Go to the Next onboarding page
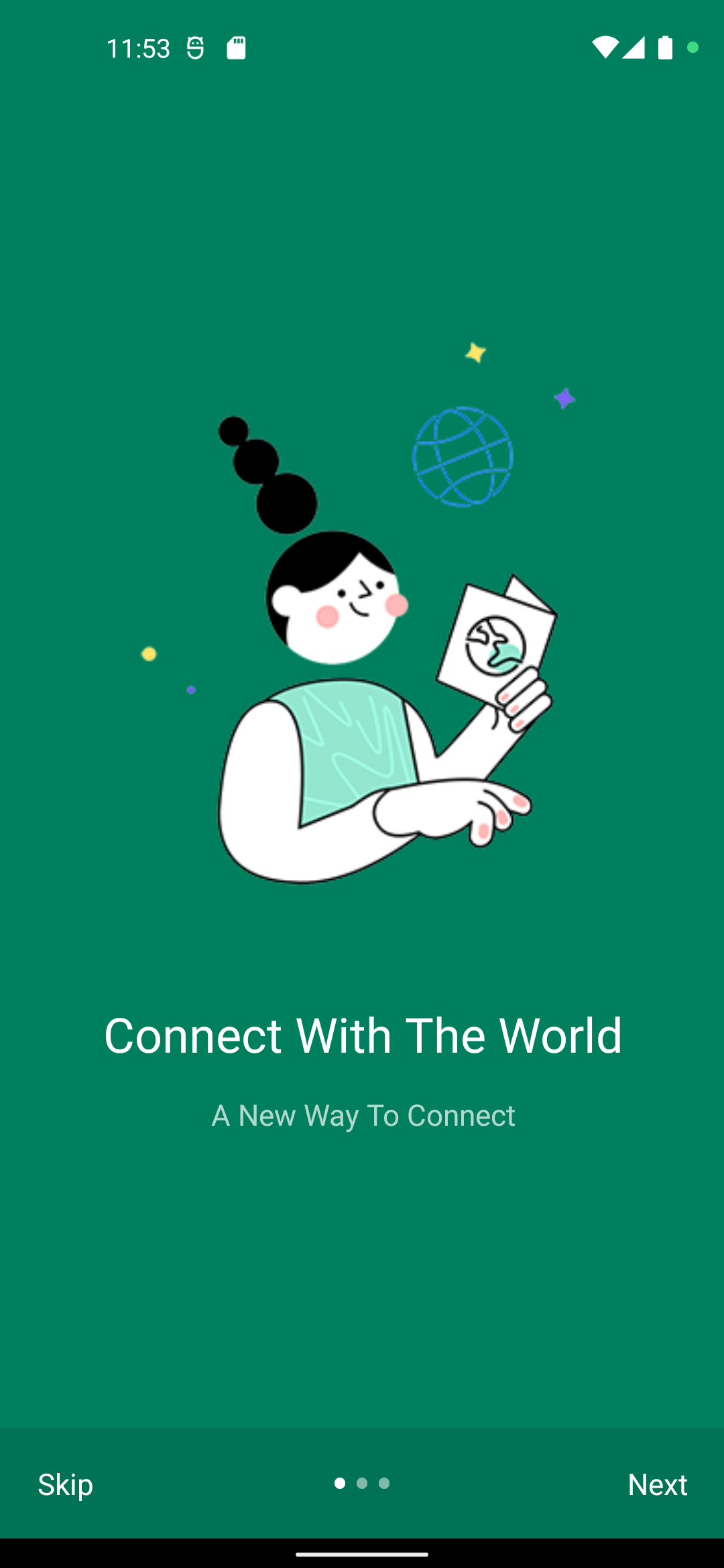 pyautogui.click(x=657, y=1484)
